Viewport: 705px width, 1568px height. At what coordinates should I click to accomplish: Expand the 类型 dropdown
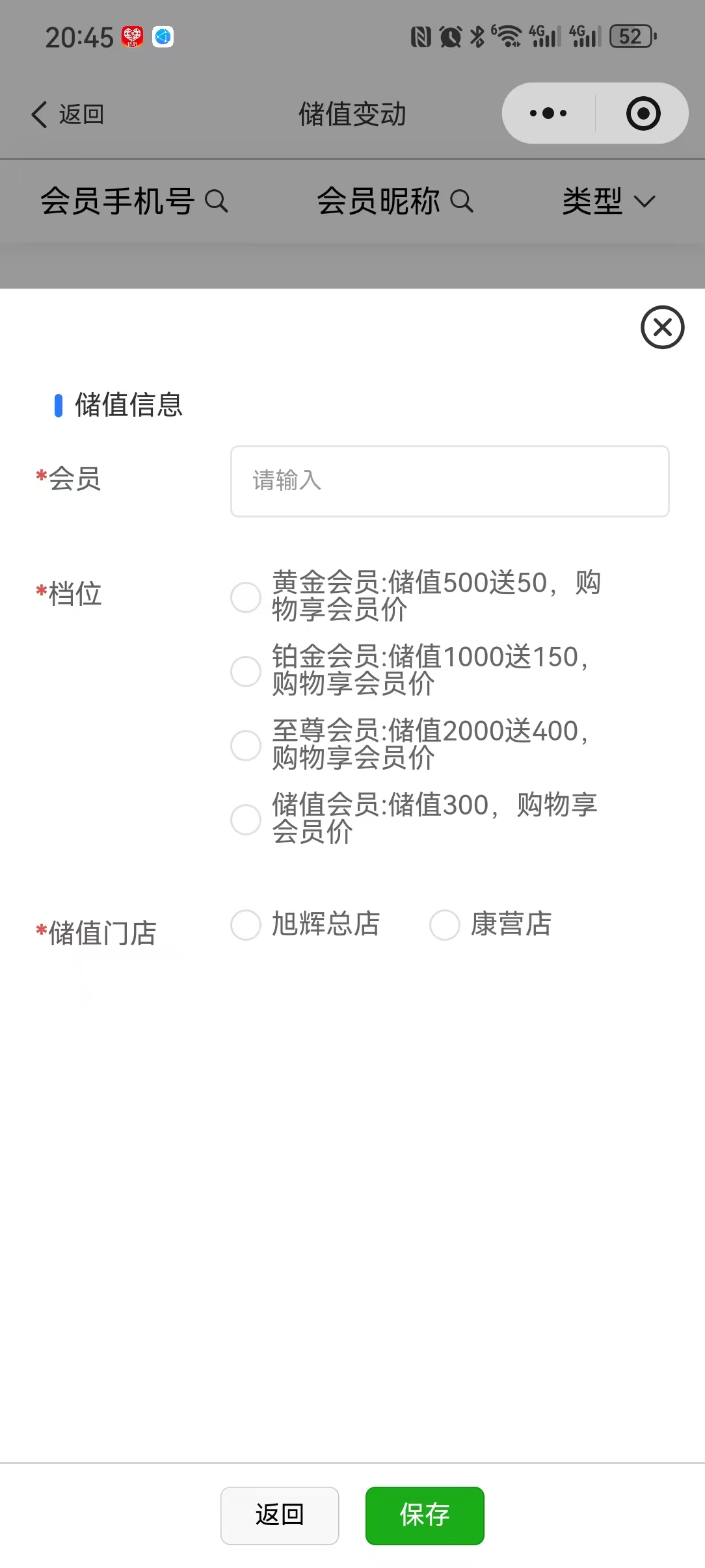[608, 201]
